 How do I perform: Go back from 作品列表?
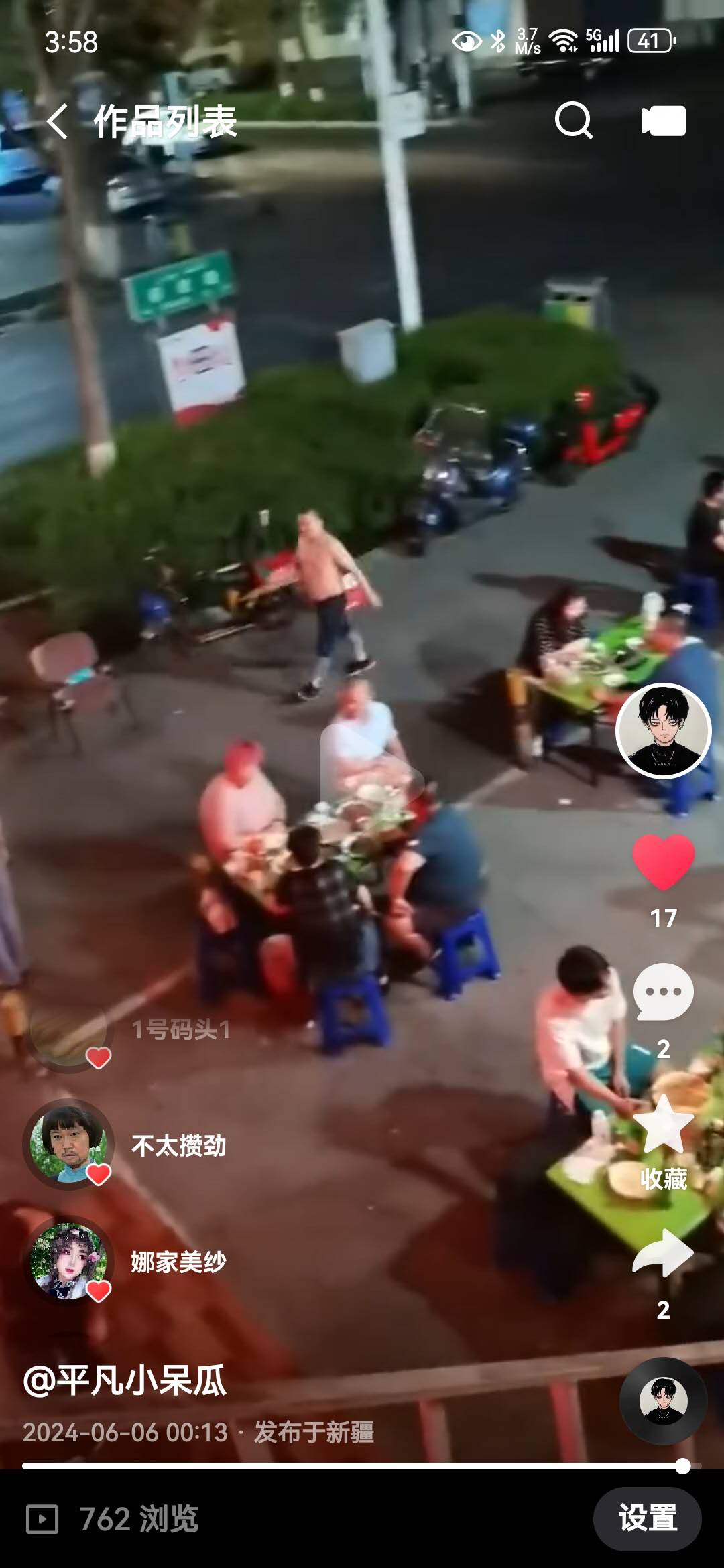[58, 121]
